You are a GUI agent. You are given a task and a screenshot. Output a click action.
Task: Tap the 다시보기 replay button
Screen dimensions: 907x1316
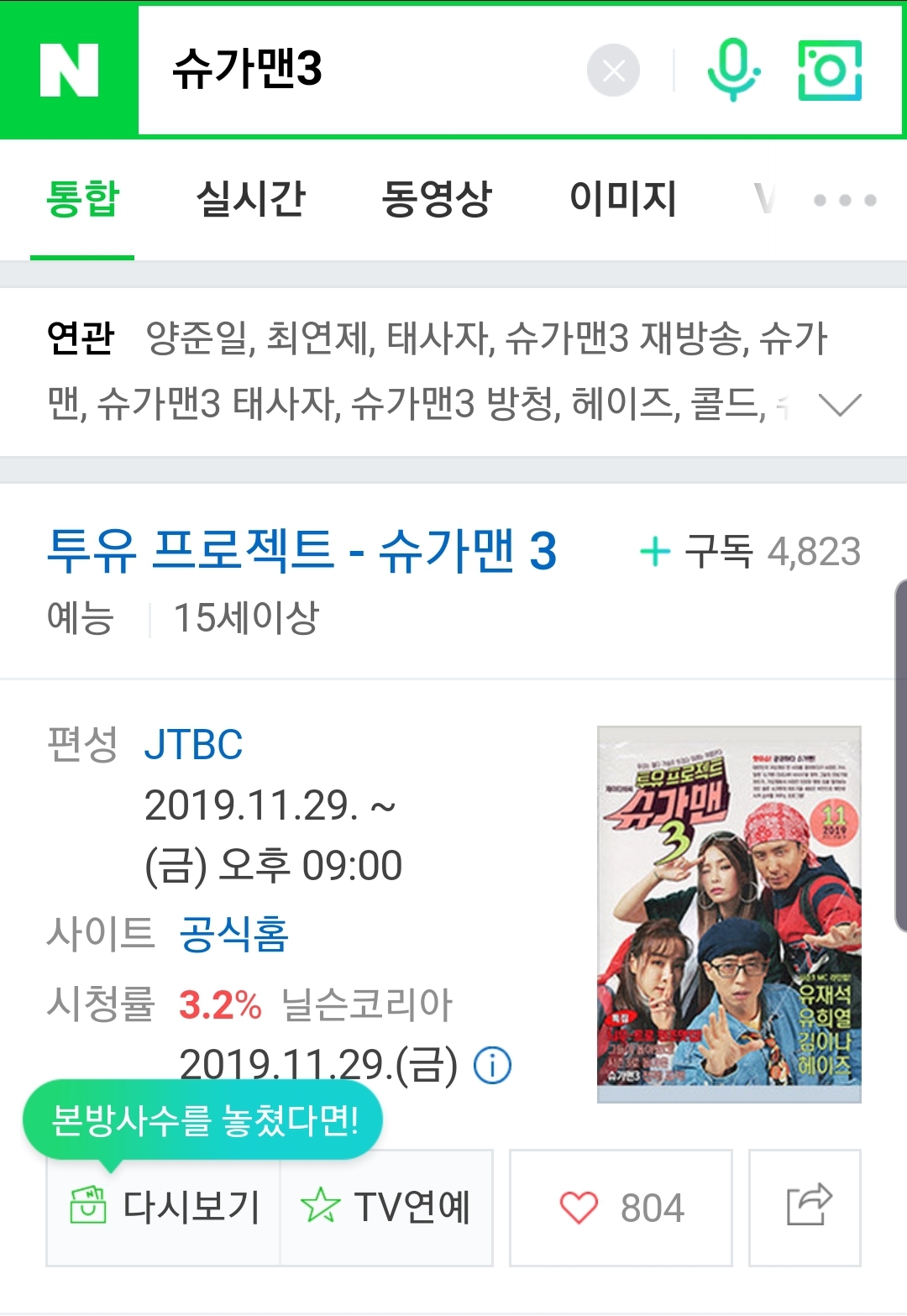point(164,1208)
